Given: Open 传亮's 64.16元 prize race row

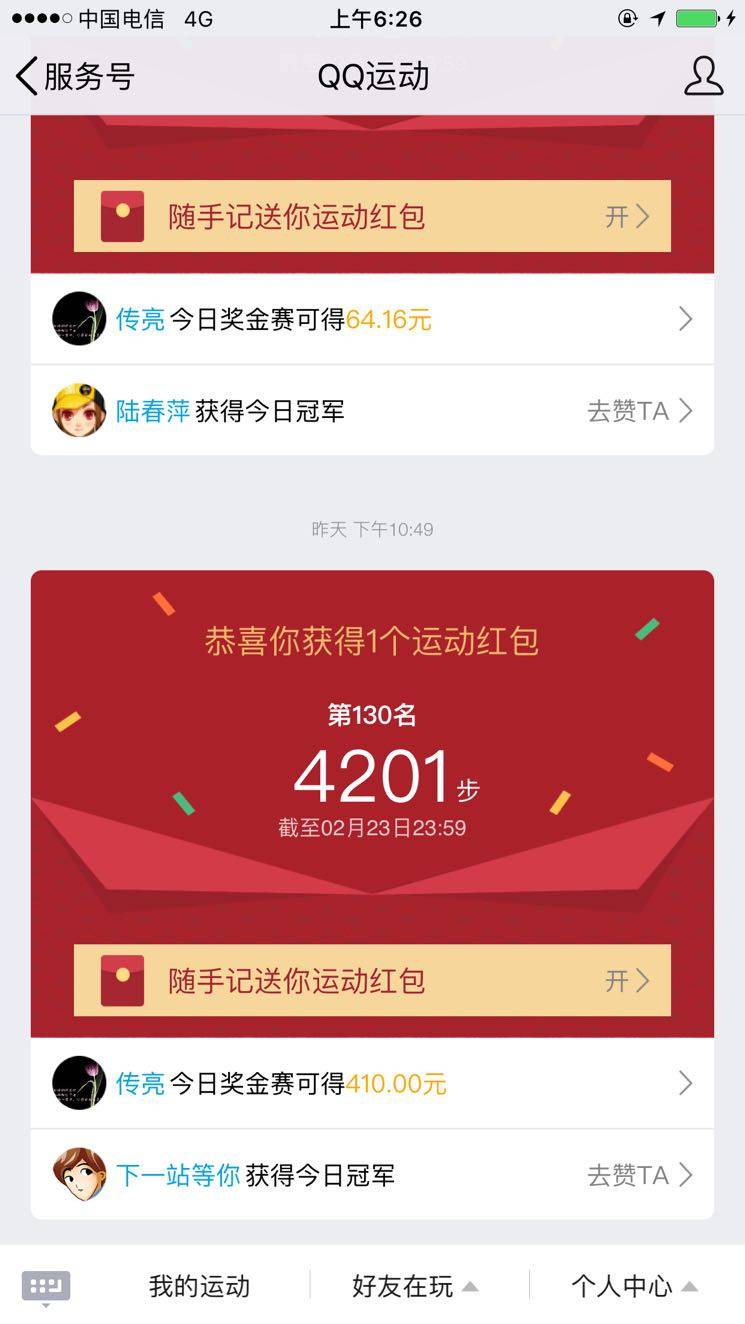Looking at the screenshot, I should (x=372, y=320).
